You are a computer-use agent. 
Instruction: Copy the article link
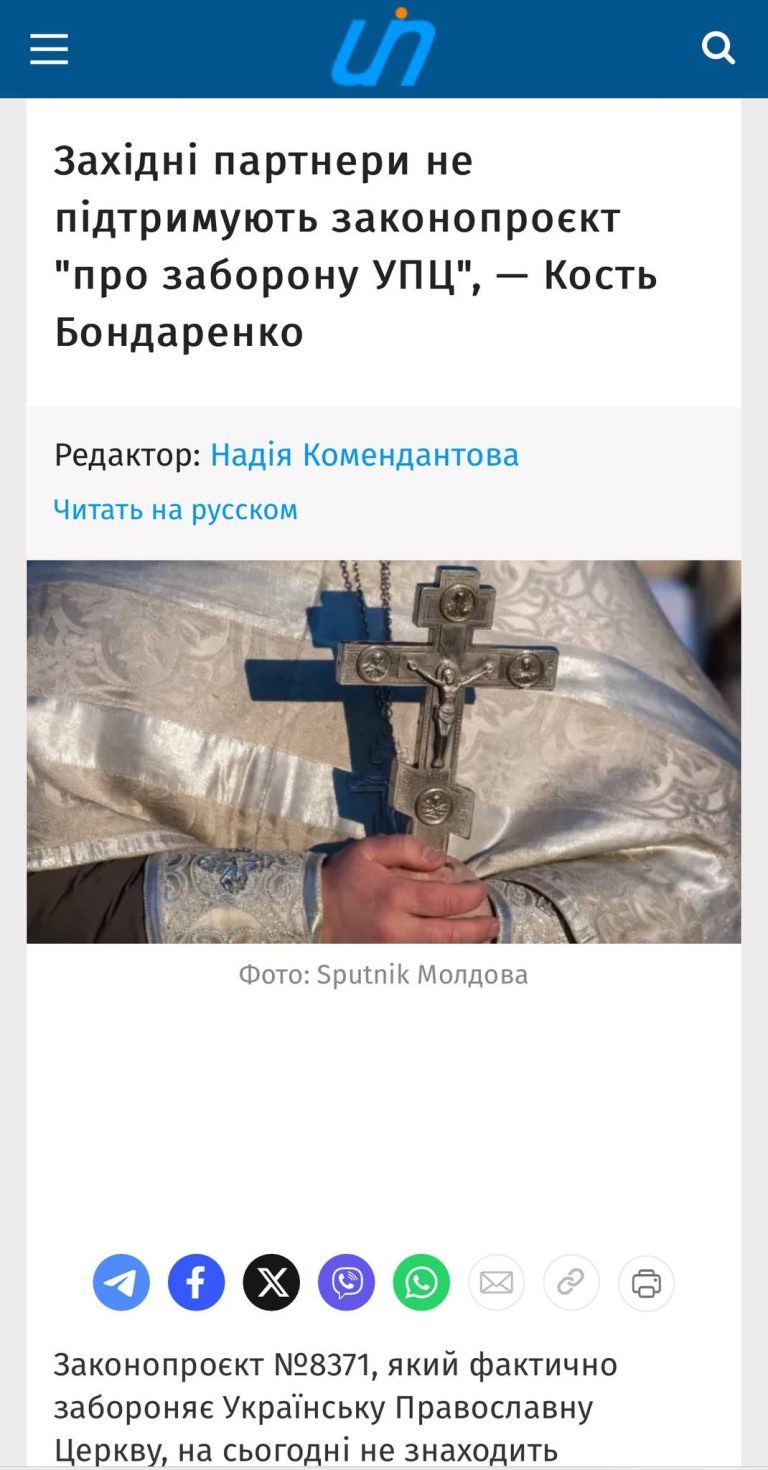point(571,1282)
